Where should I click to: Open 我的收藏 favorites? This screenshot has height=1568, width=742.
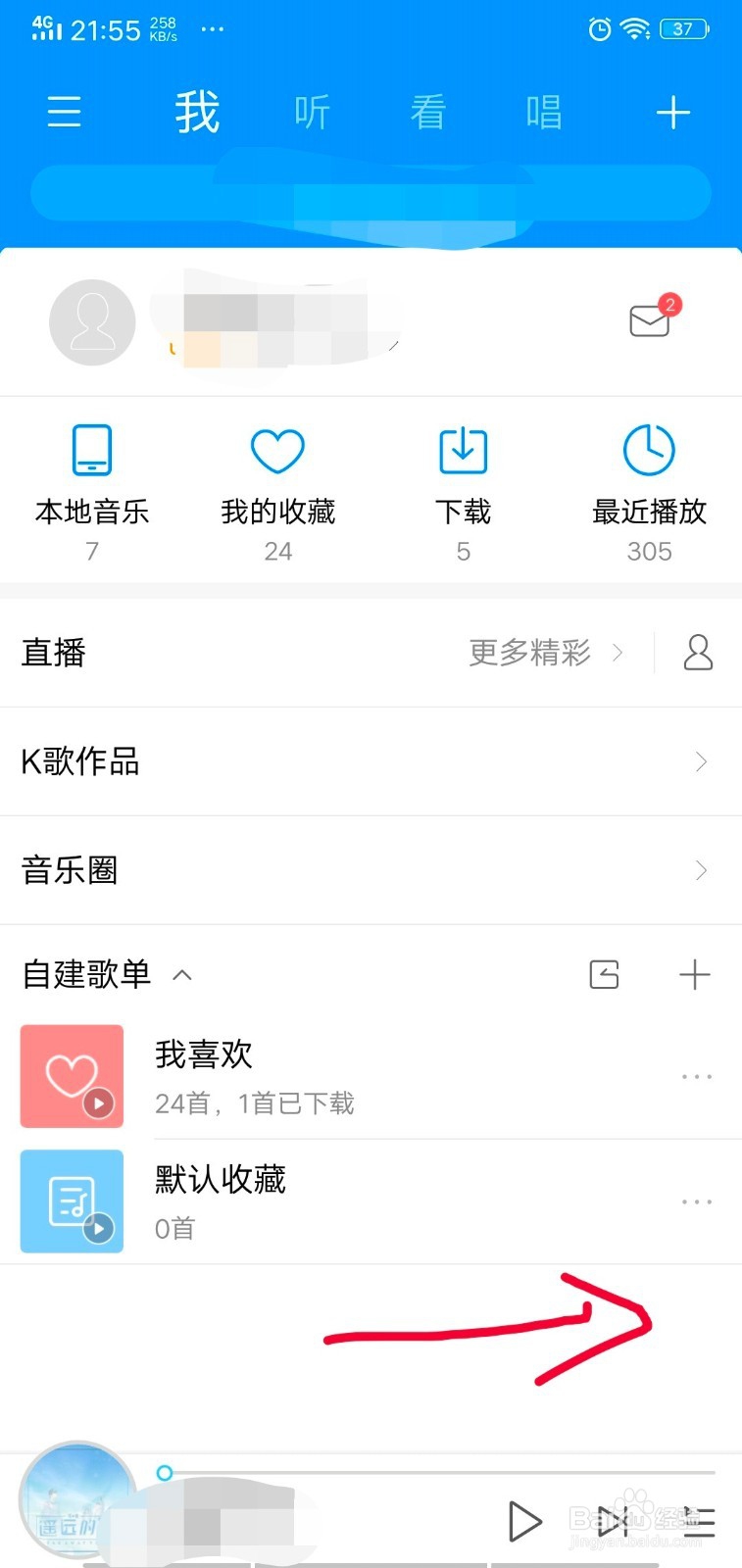(277, 490)
